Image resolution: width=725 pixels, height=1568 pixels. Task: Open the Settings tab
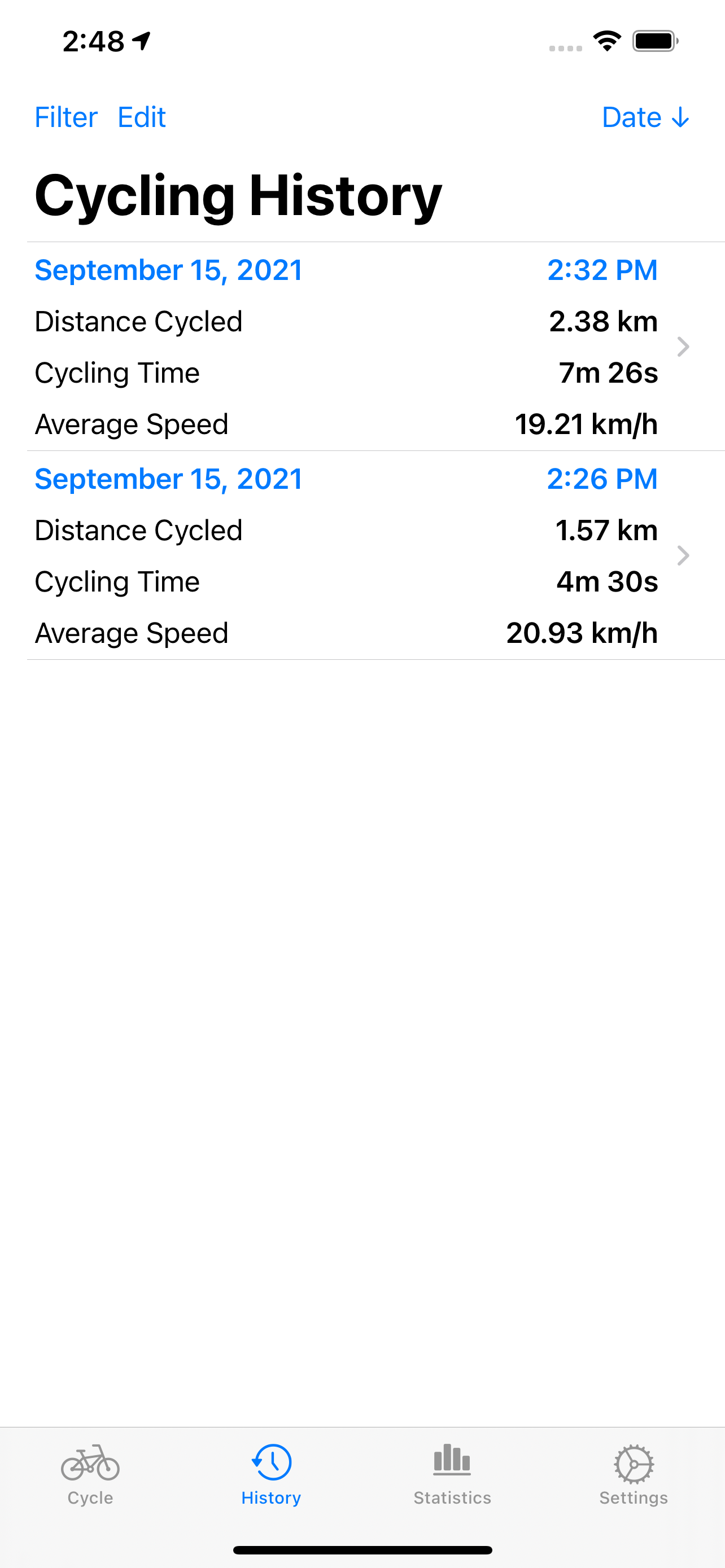pos(633,1474)
